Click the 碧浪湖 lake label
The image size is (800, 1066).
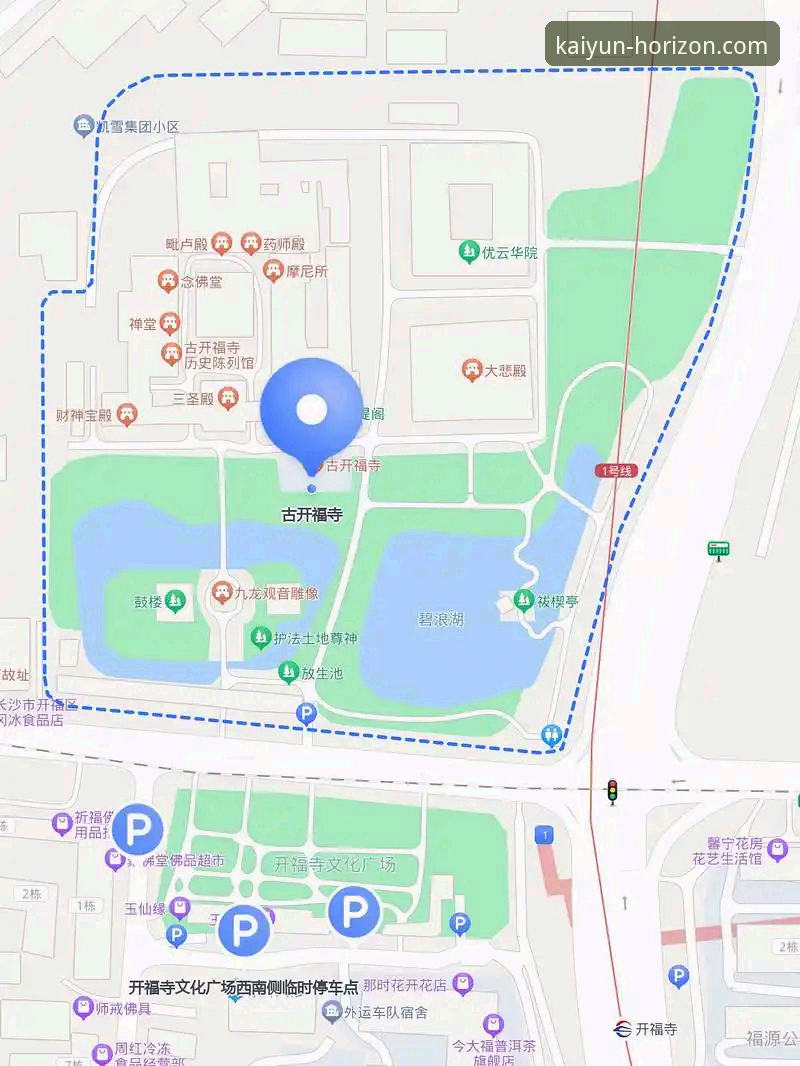point(441,617)
